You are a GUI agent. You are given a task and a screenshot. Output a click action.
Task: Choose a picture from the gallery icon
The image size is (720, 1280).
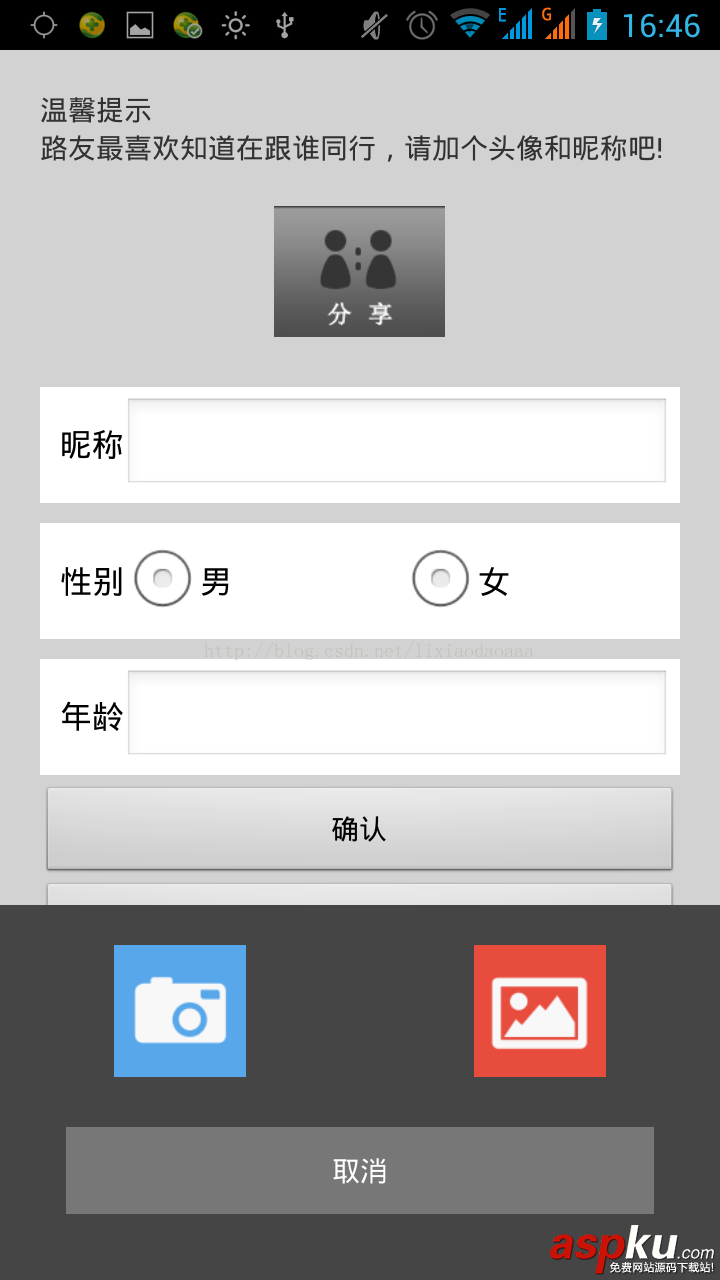540,1011
